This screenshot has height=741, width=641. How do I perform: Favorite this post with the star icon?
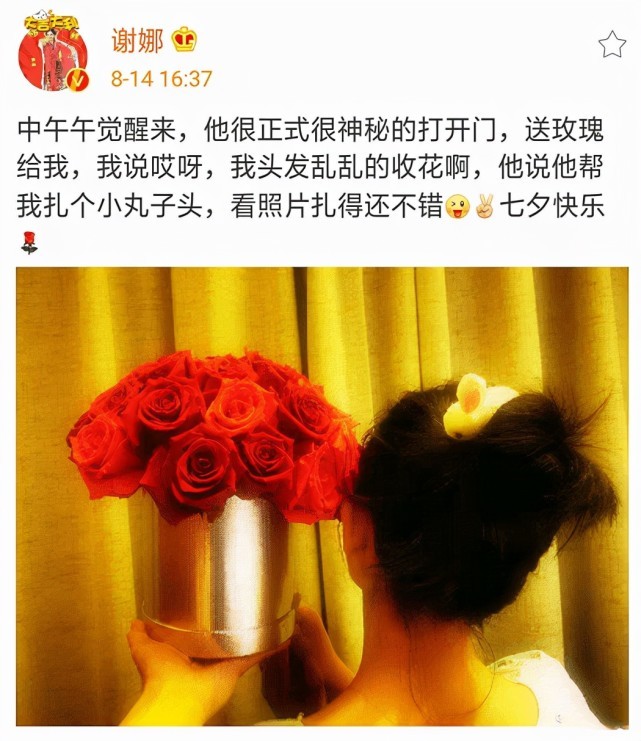click(611, 44)
